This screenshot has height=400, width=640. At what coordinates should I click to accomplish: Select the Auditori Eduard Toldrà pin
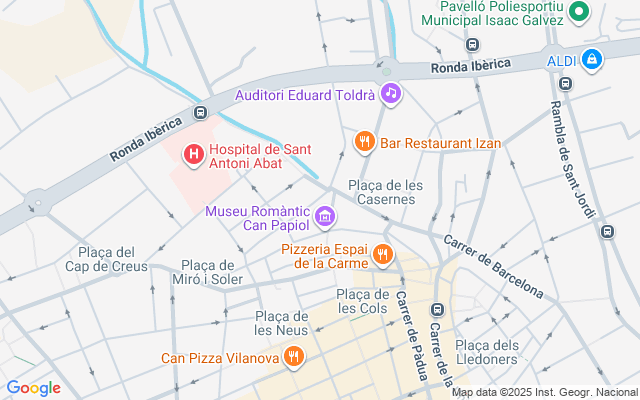[391, 94]
